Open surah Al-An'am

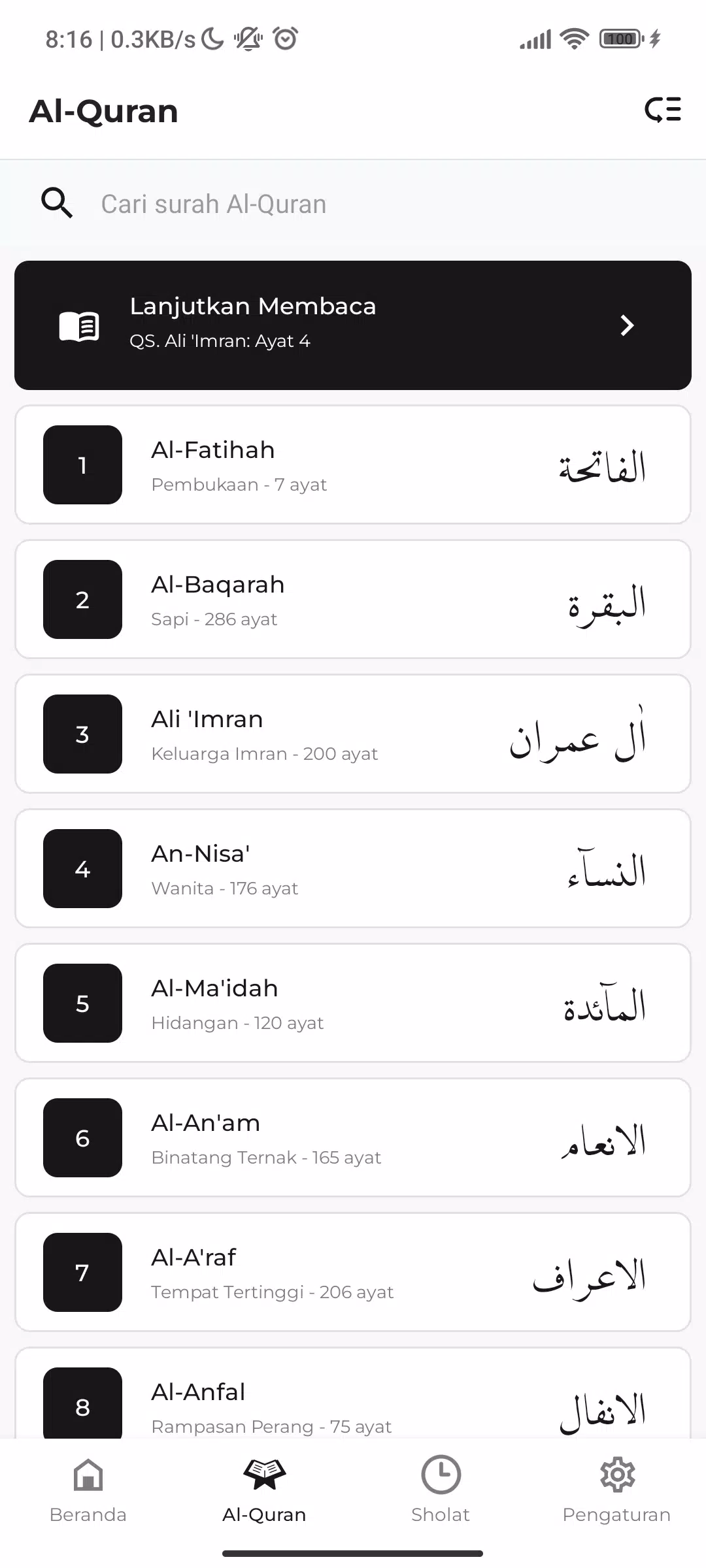click(x=353, y=1137)
